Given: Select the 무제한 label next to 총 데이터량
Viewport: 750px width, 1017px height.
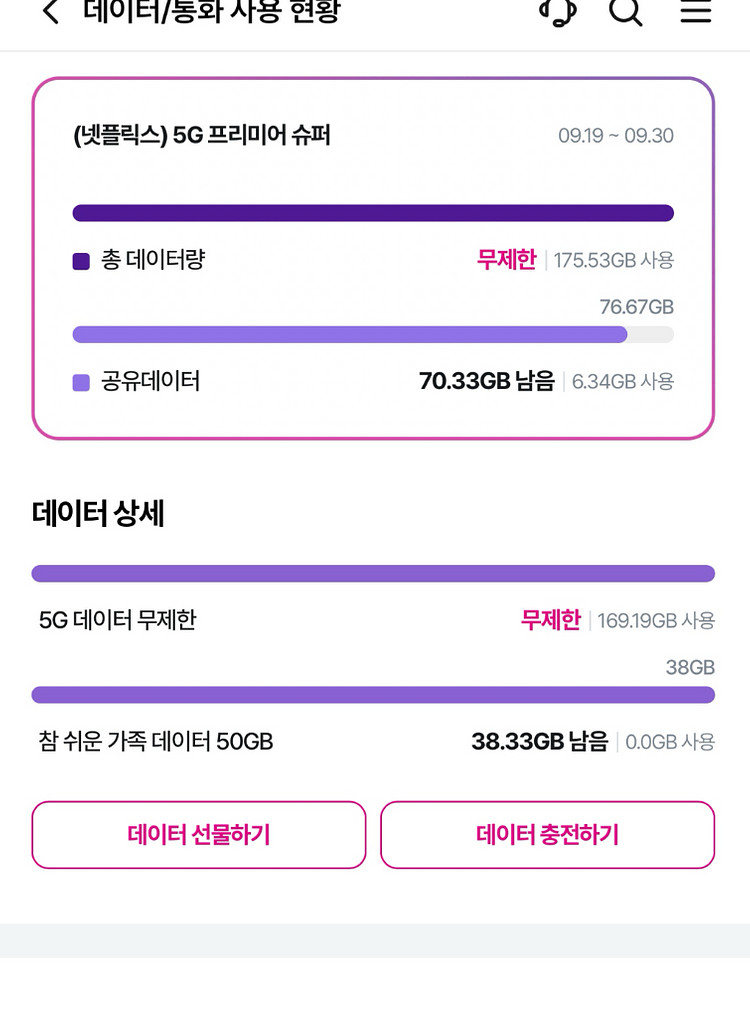Looking at the screenshot, I should (x=506, y=259).
